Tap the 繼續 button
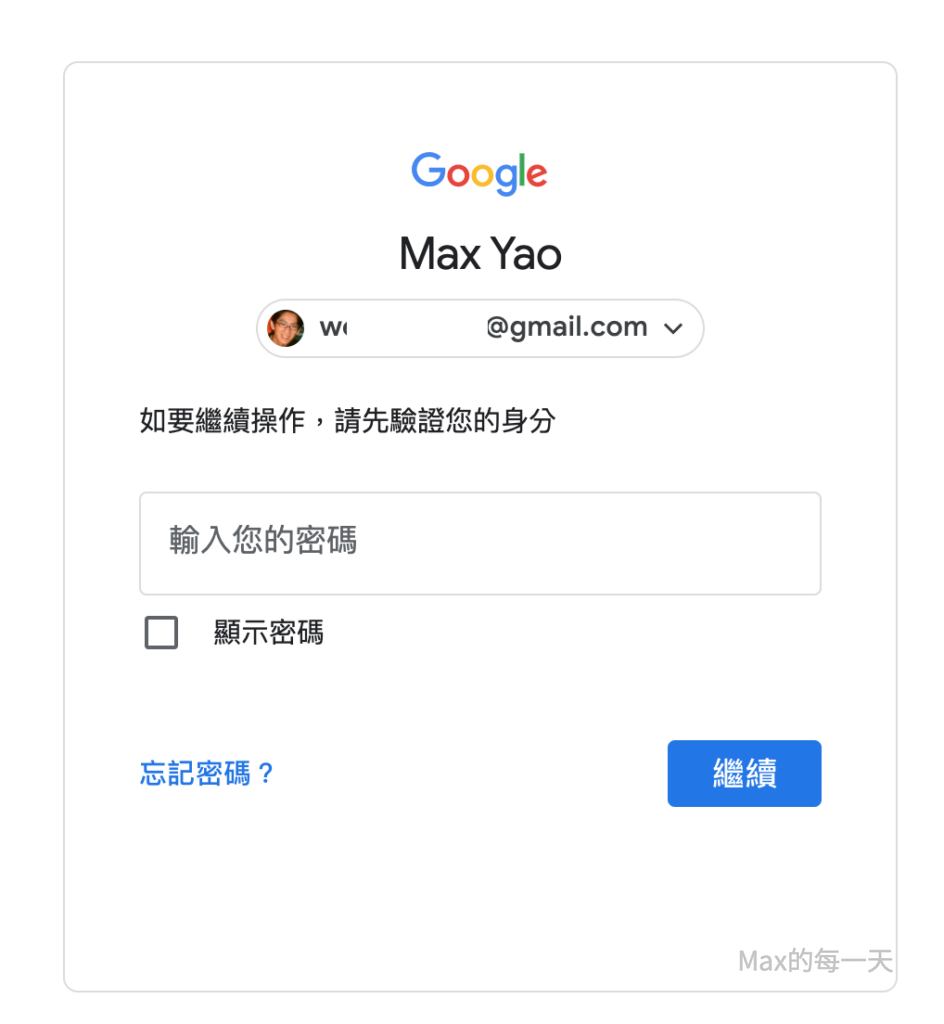This screenshot has height=1024, width=944. tap(744, 773)
